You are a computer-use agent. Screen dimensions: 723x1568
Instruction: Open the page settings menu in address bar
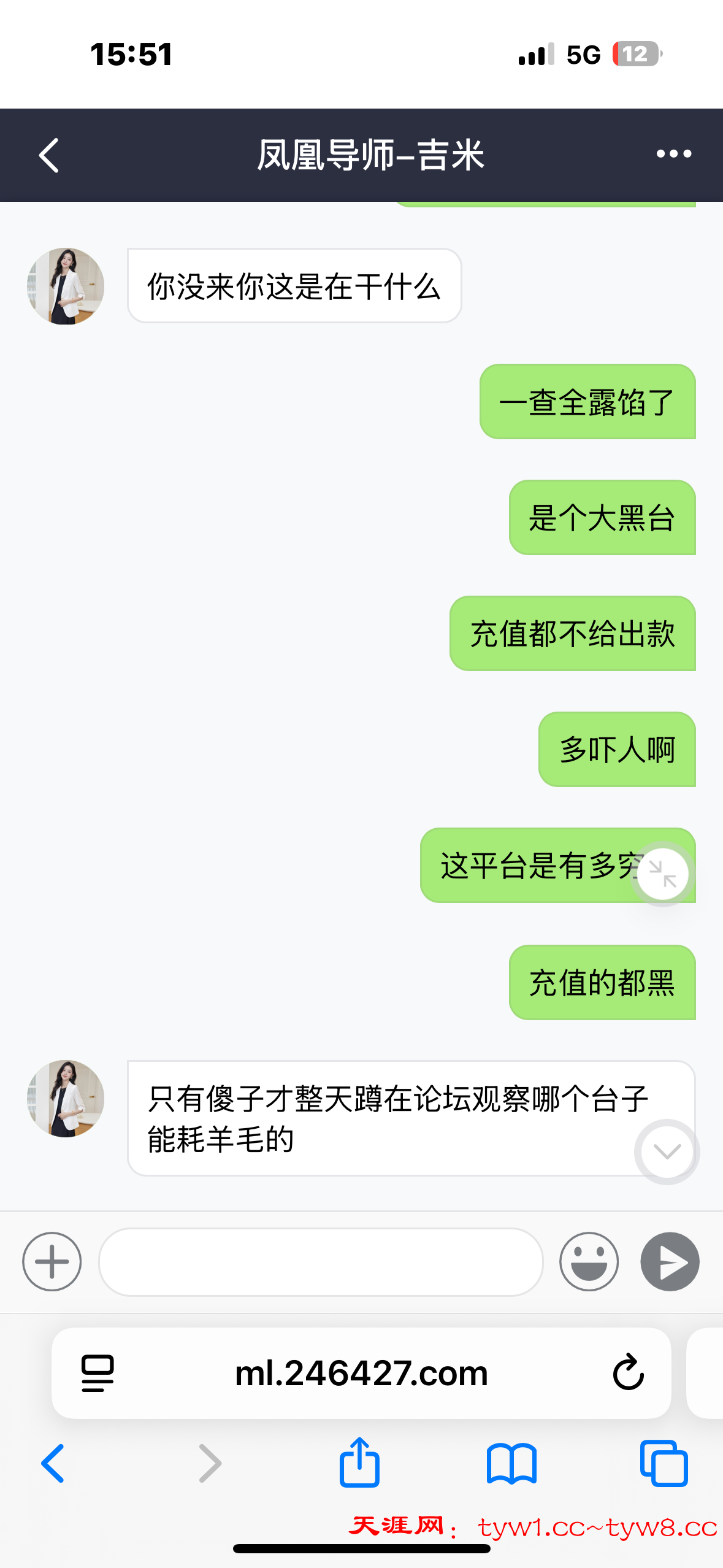click(x=98, y=1373)
